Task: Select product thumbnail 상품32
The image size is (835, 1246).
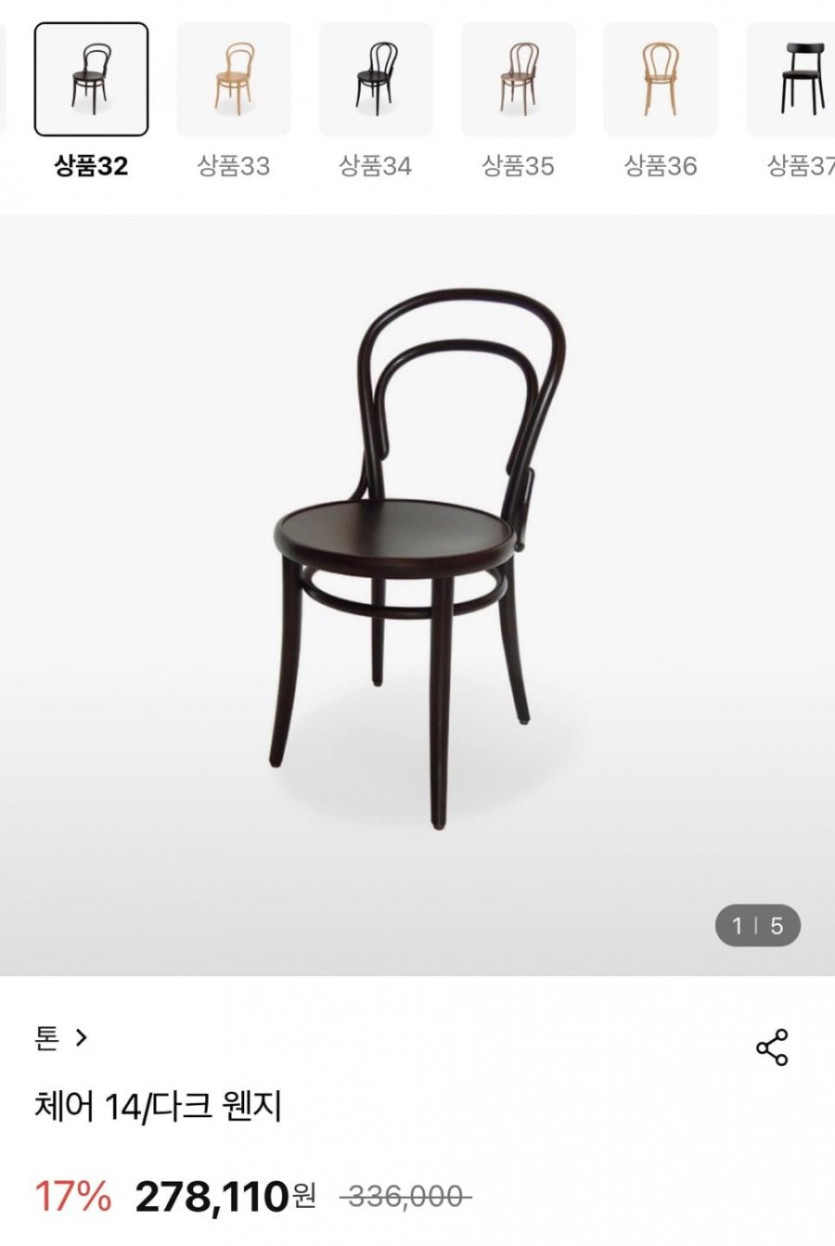Action: 91,80
